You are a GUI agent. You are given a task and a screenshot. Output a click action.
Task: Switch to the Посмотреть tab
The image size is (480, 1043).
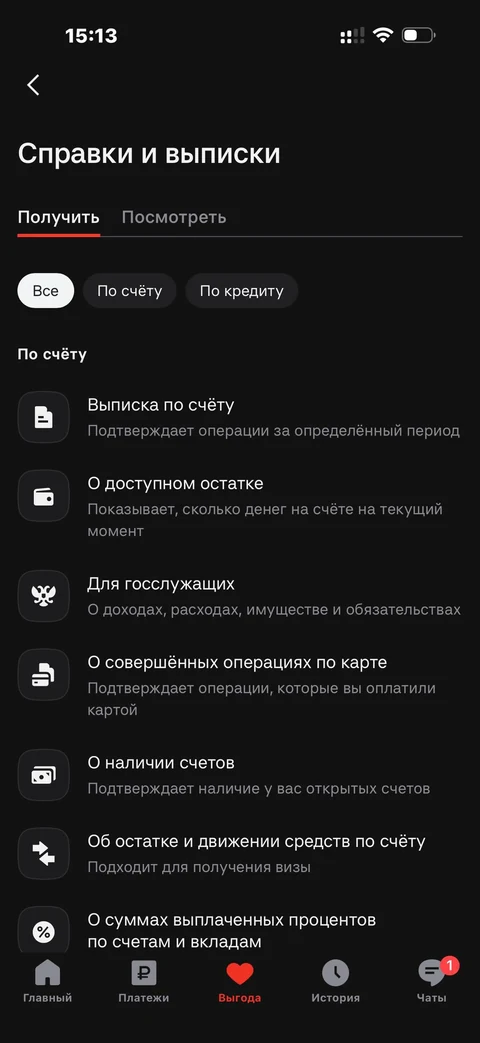click(x=174, y=218)
